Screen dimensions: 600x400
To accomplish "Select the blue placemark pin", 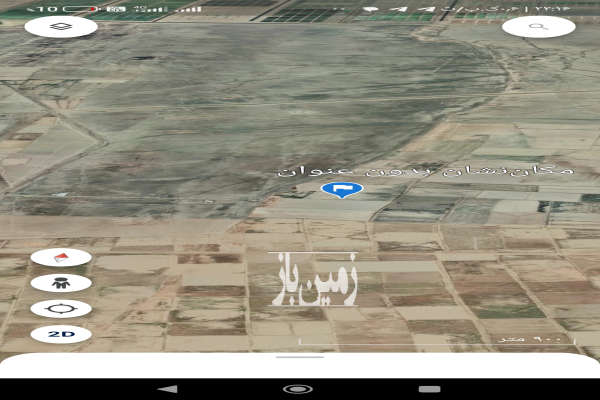I will pyautogui.click(x=342, y=188).
